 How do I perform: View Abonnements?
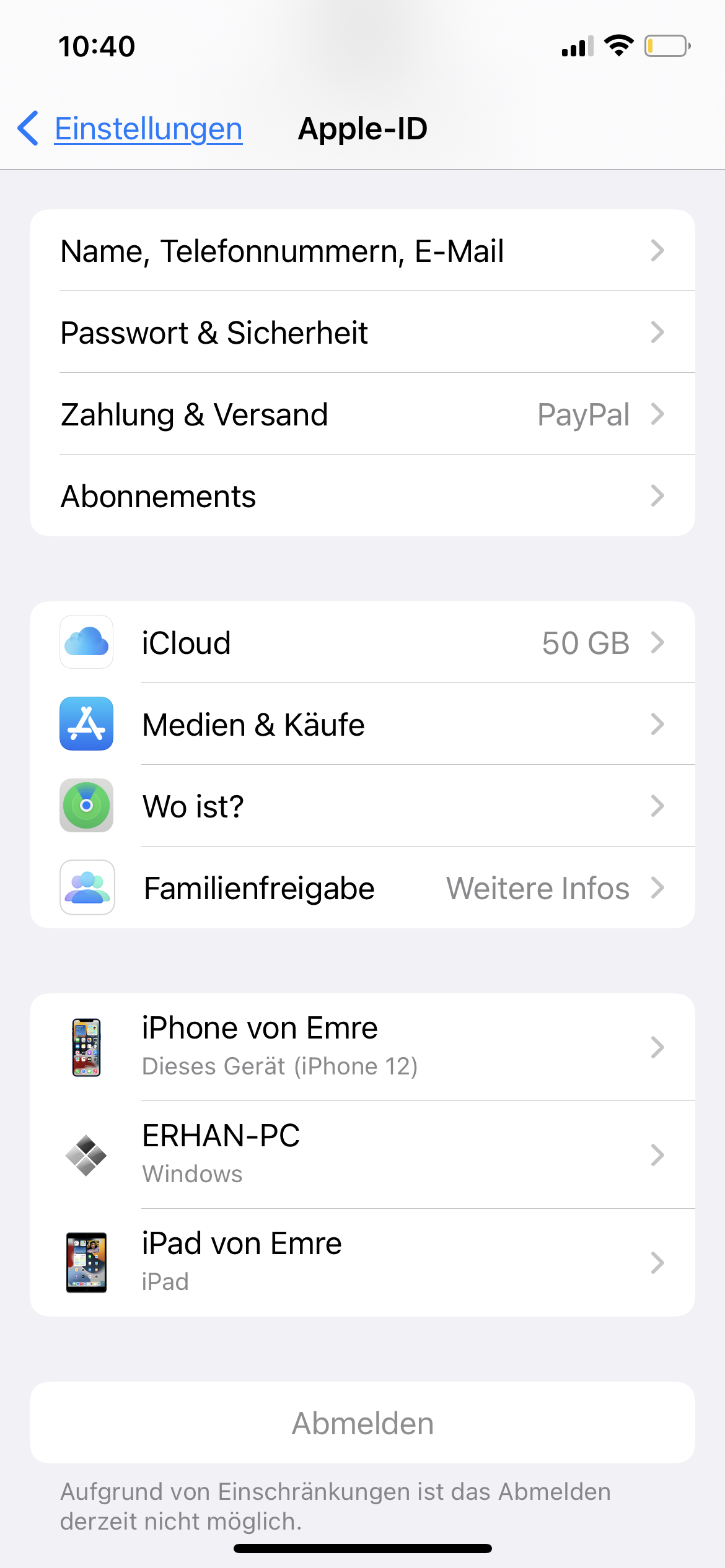[x=362, y=496]
